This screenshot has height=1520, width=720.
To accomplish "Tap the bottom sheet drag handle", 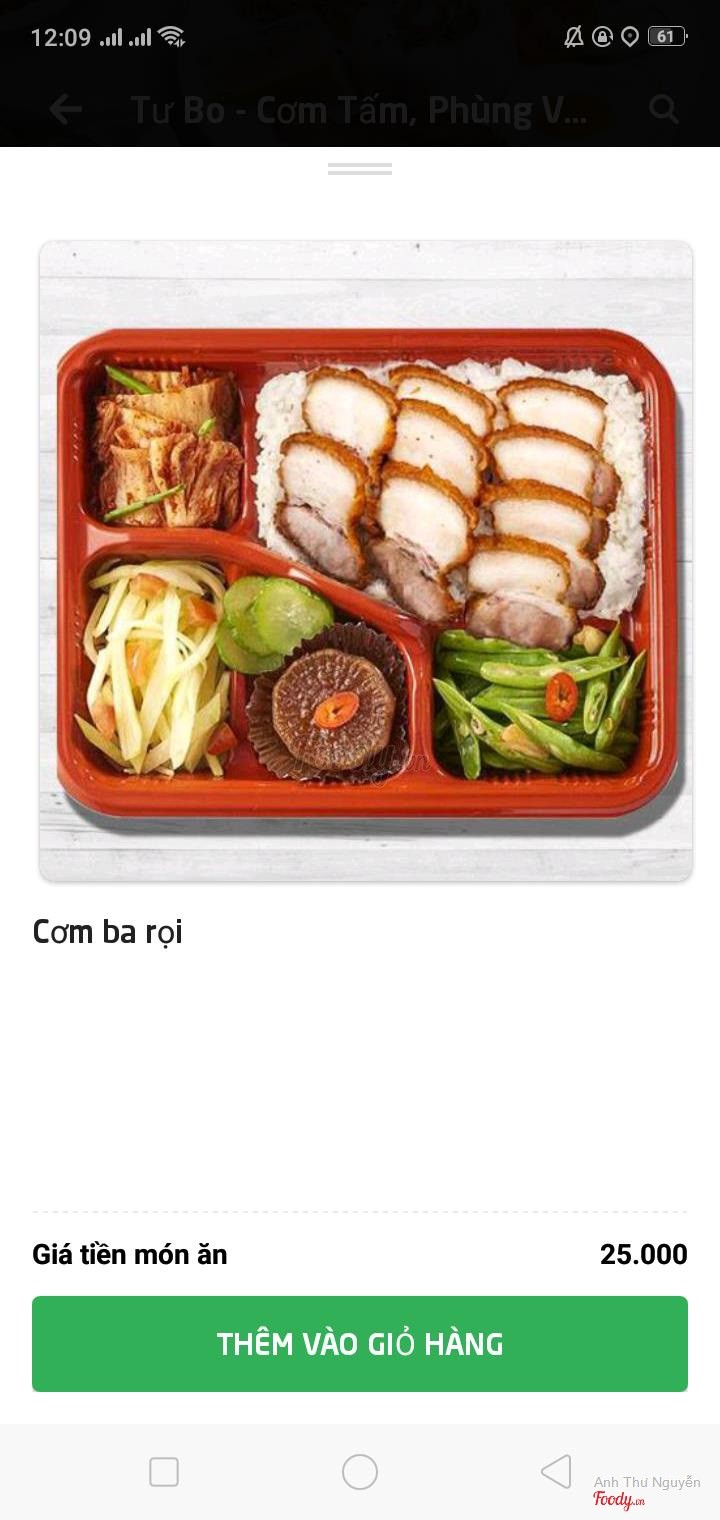I will click(360, 170).
